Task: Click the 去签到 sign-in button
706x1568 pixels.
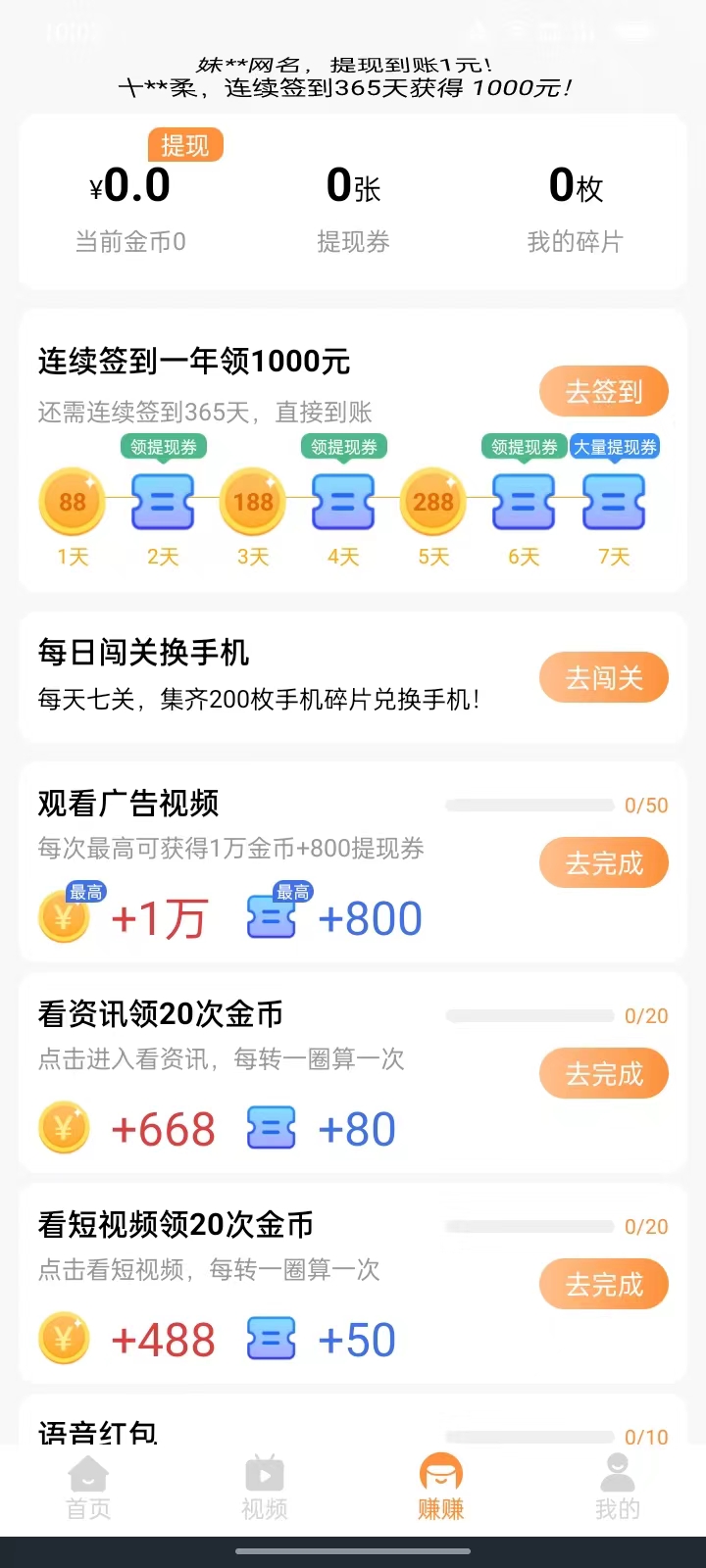Action: (604, 390)
